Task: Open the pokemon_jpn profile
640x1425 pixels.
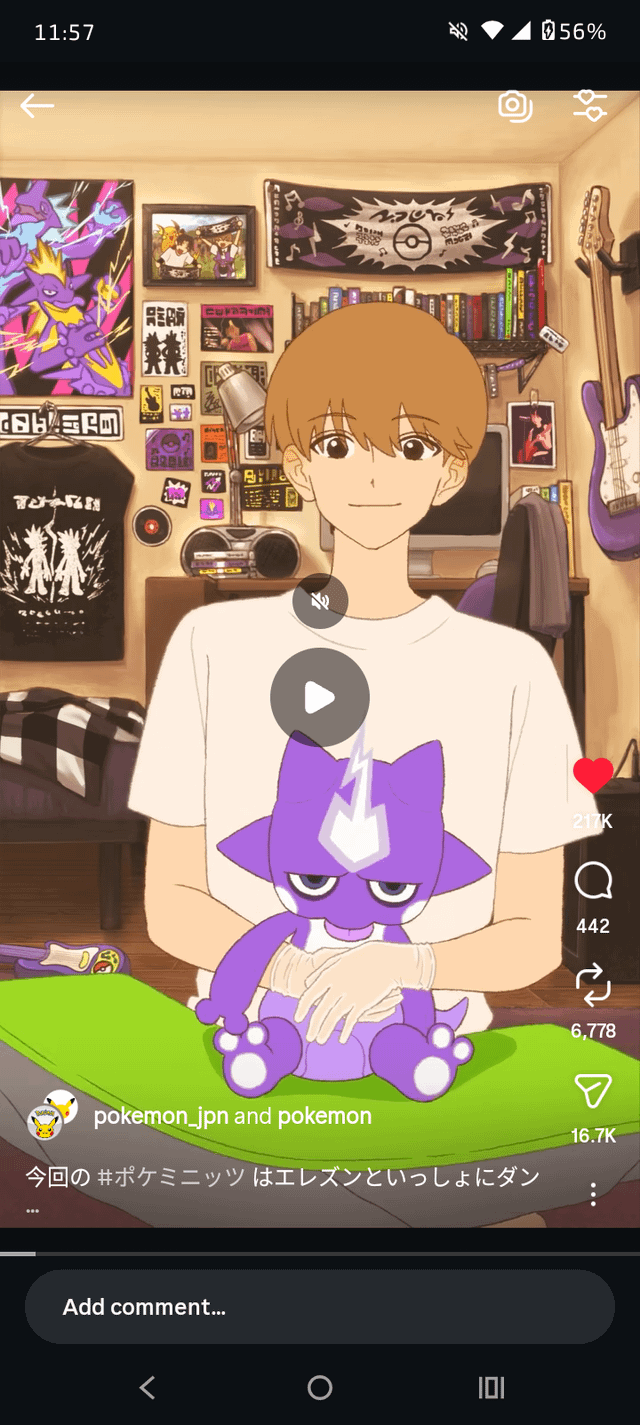Action: tap(161, 1116)
